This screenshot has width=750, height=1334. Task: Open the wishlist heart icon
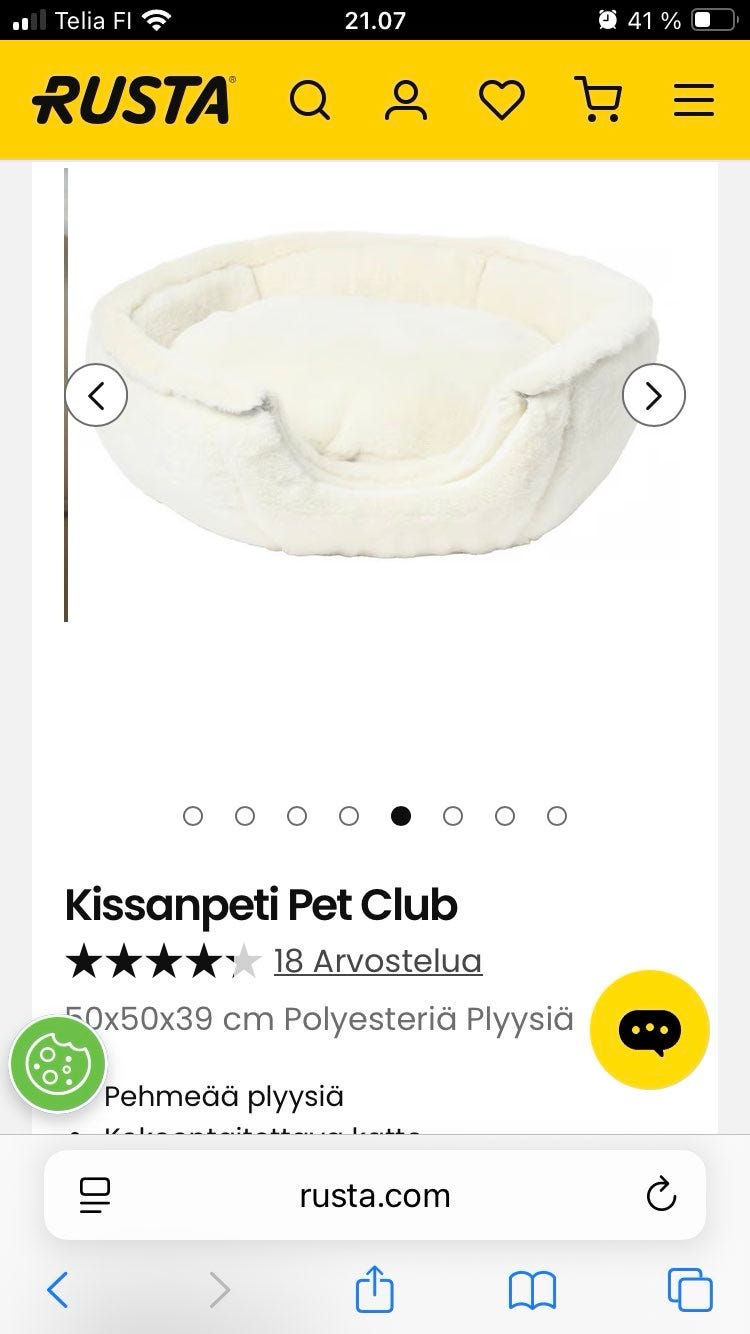coord(502,100)
